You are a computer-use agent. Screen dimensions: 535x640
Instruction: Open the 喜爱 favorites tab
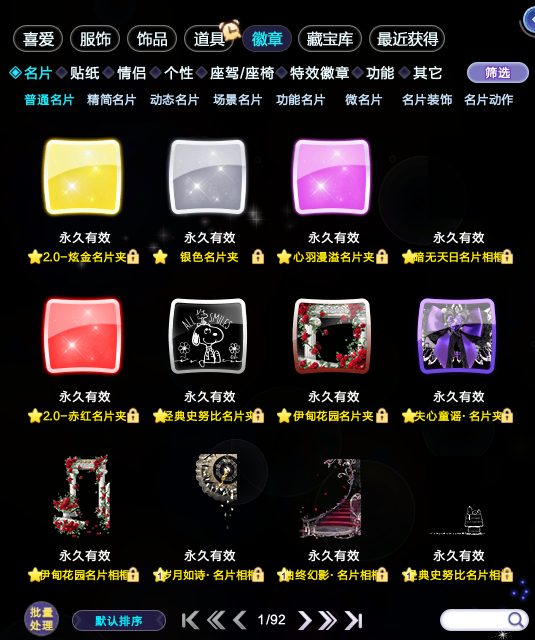[x=38, y=39]
